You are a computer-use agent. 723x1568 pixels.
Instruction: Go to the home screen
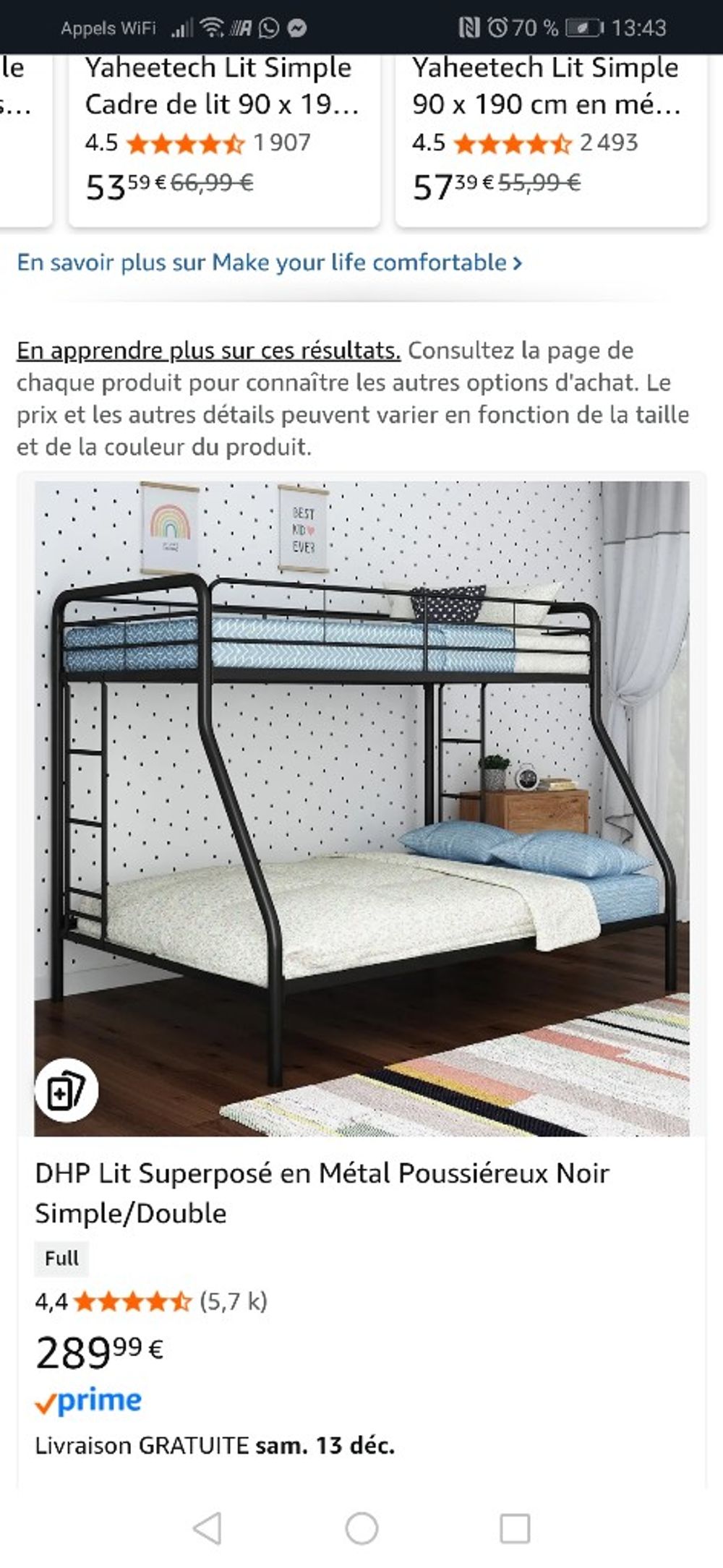361,1528
